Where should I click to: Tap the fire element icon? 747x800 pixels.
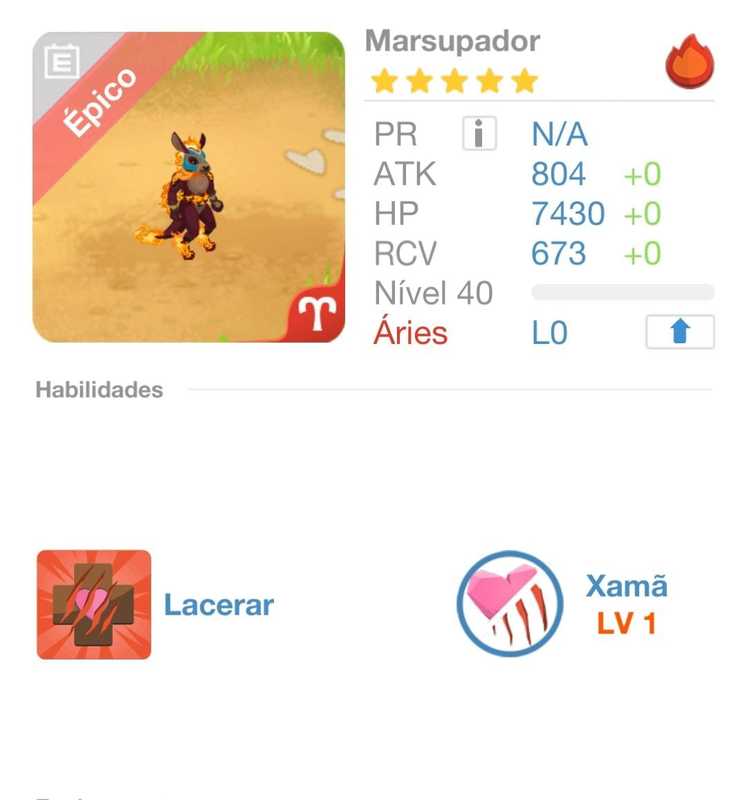click(x=689, y=63)
